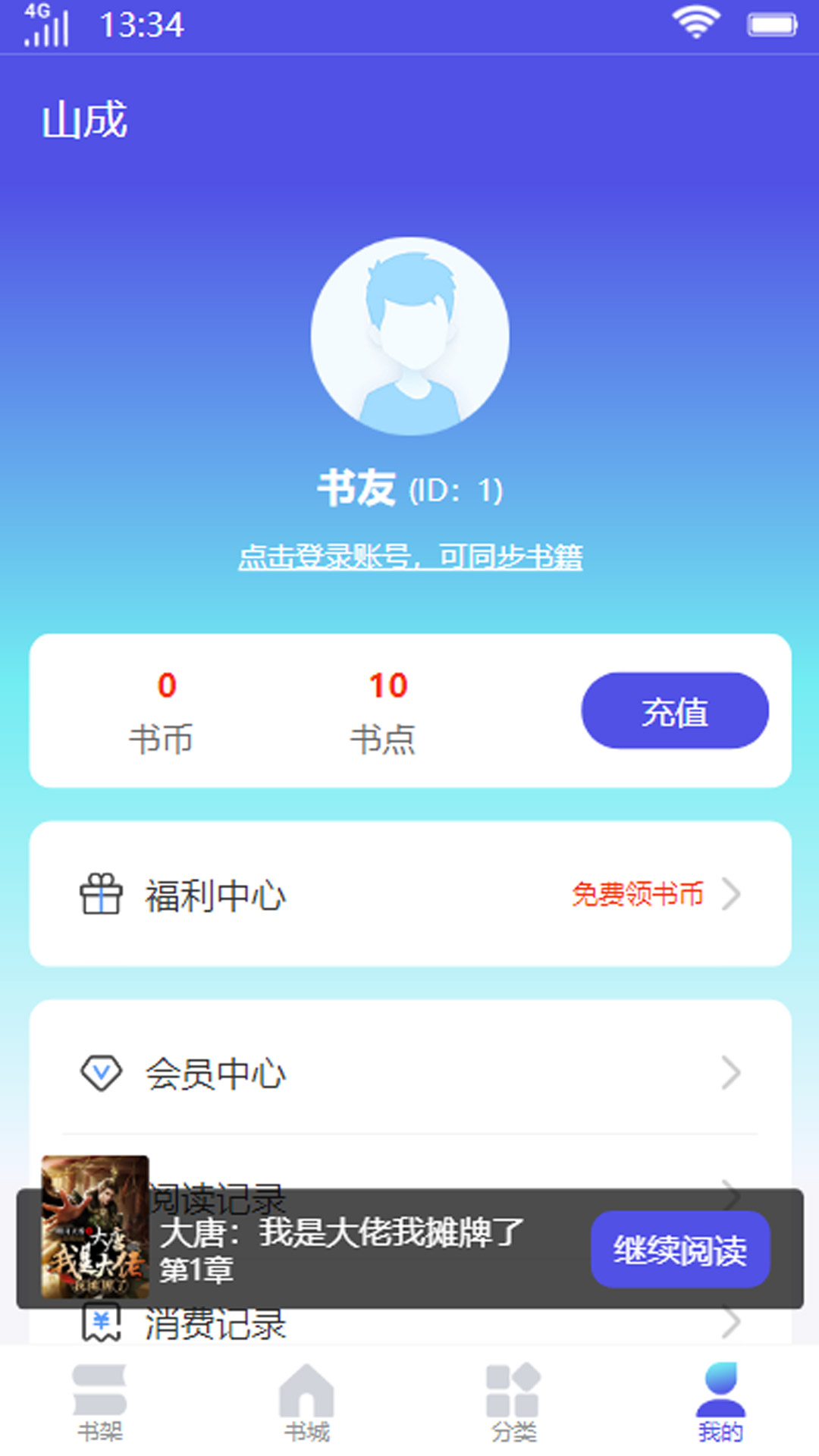Select the gift icon for 福利中心
This screenshot has height=1456, width=819.
101,894
